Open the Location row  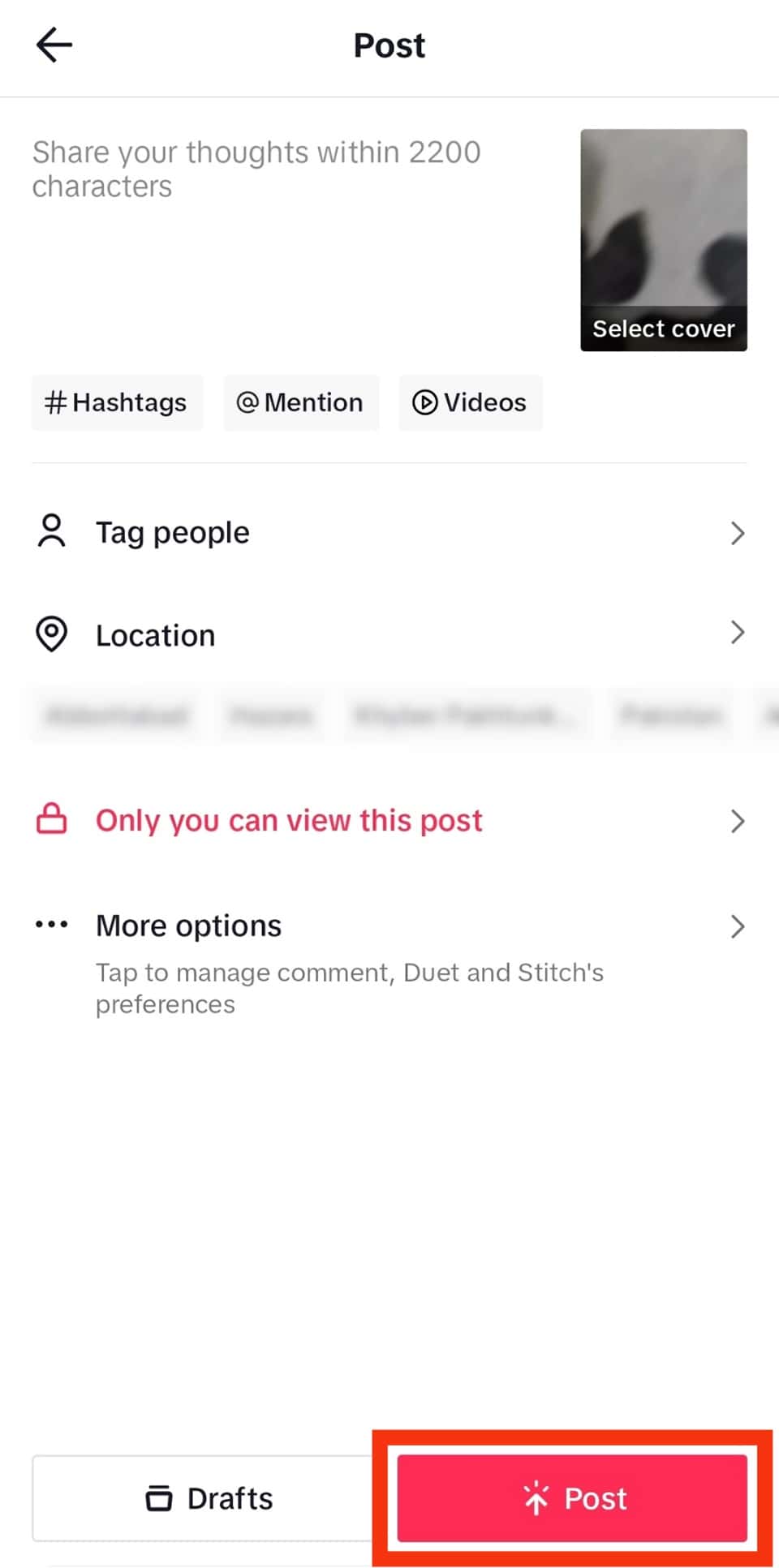388,635
